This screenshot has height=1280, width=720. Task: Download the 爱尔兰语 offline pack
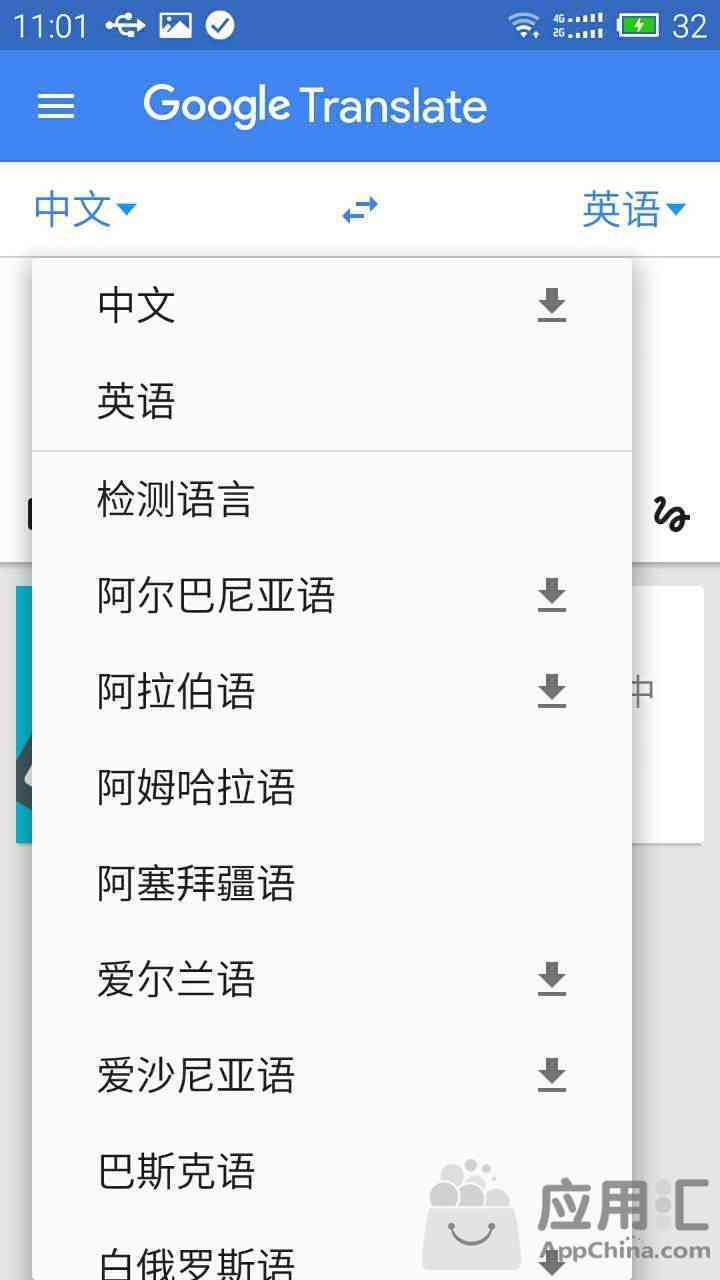pos(552,979)
